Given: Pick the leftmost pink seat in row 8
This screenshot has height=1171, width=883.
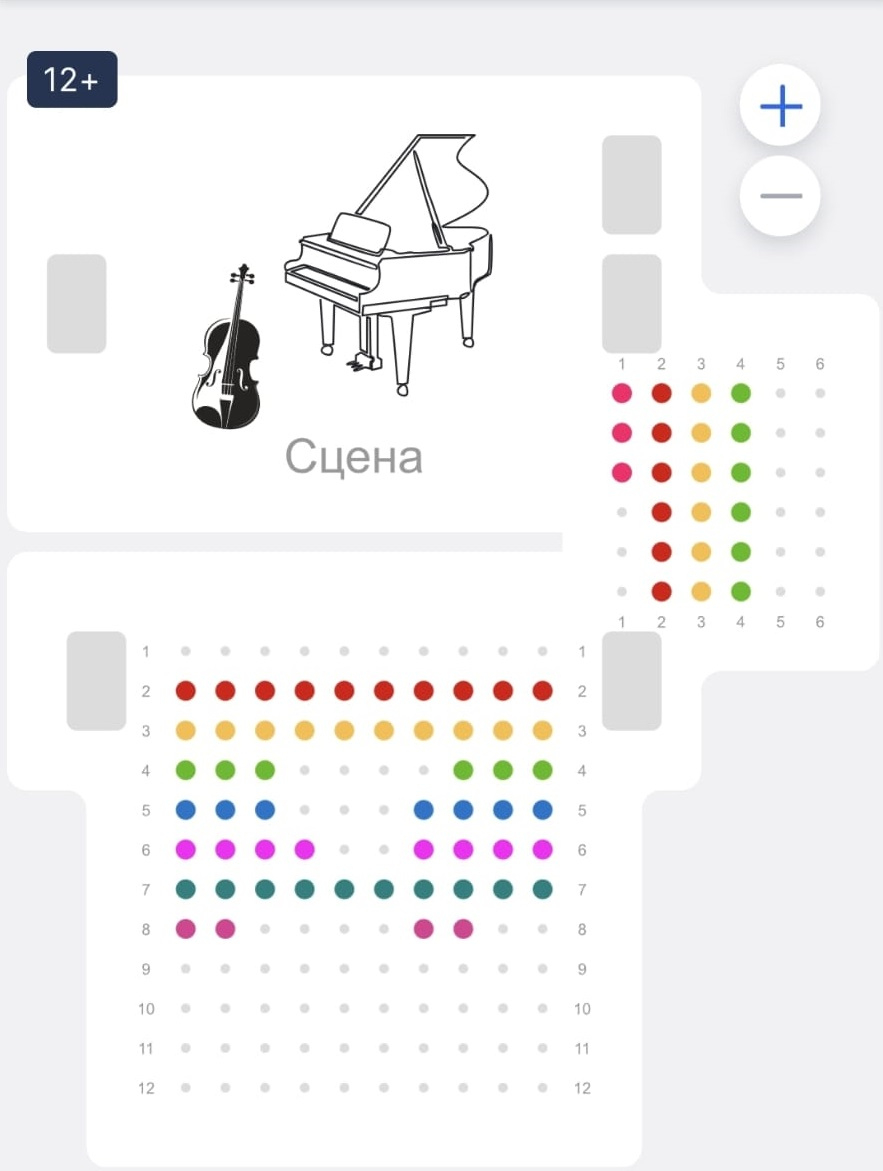Looking at the screenshot, I should pyautogui.click(x=185, y=929).
